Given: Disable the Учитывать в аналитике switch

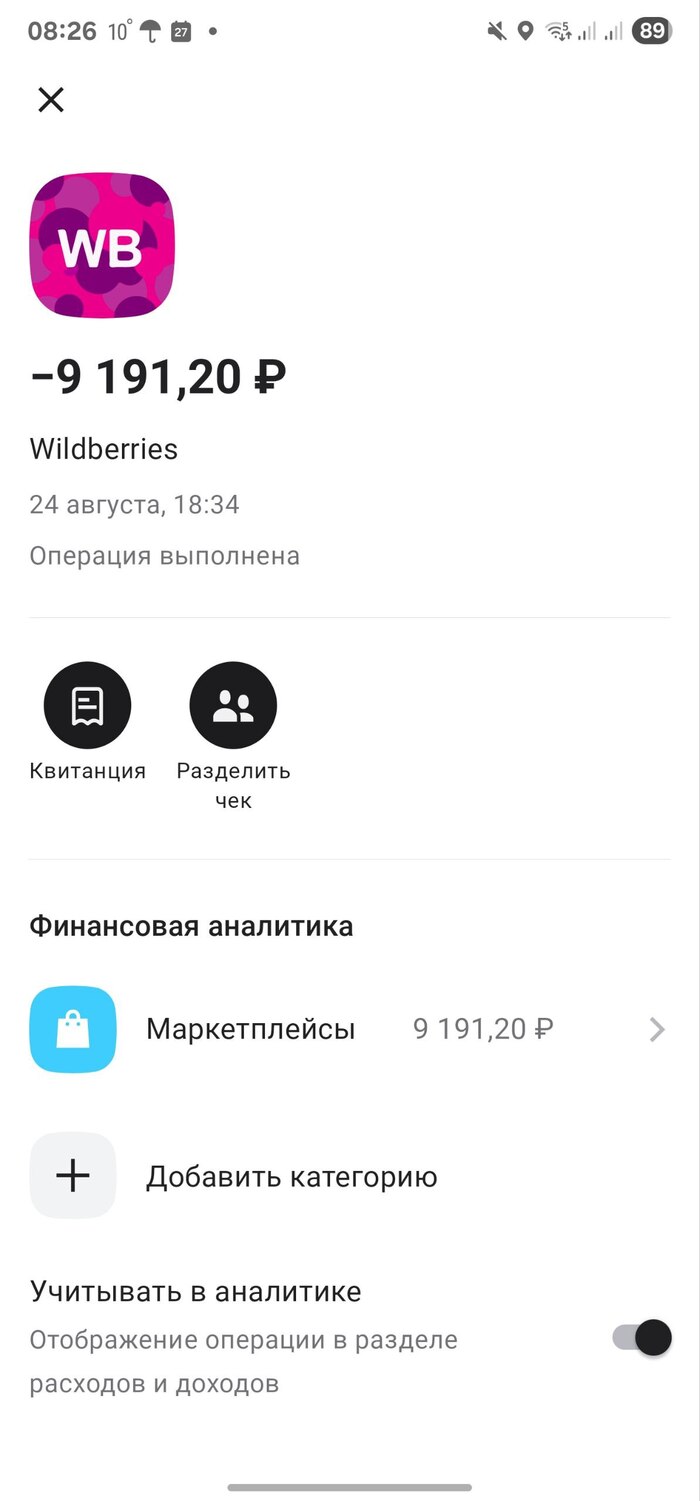Looking at the screenshot, I should pyautogui.click(x=642, y=1338).
